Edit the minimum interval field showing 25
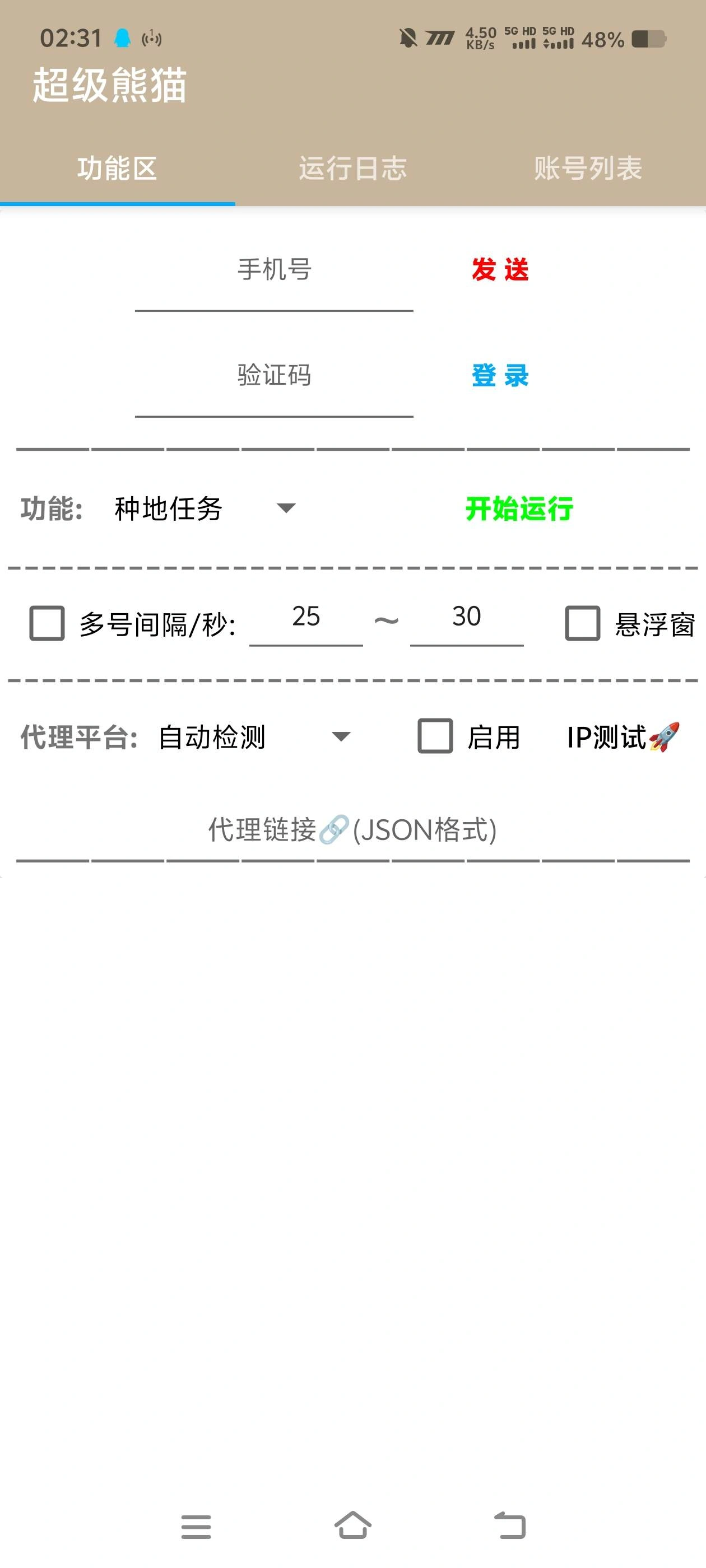 pyautogui.click(x=306, y=617)
